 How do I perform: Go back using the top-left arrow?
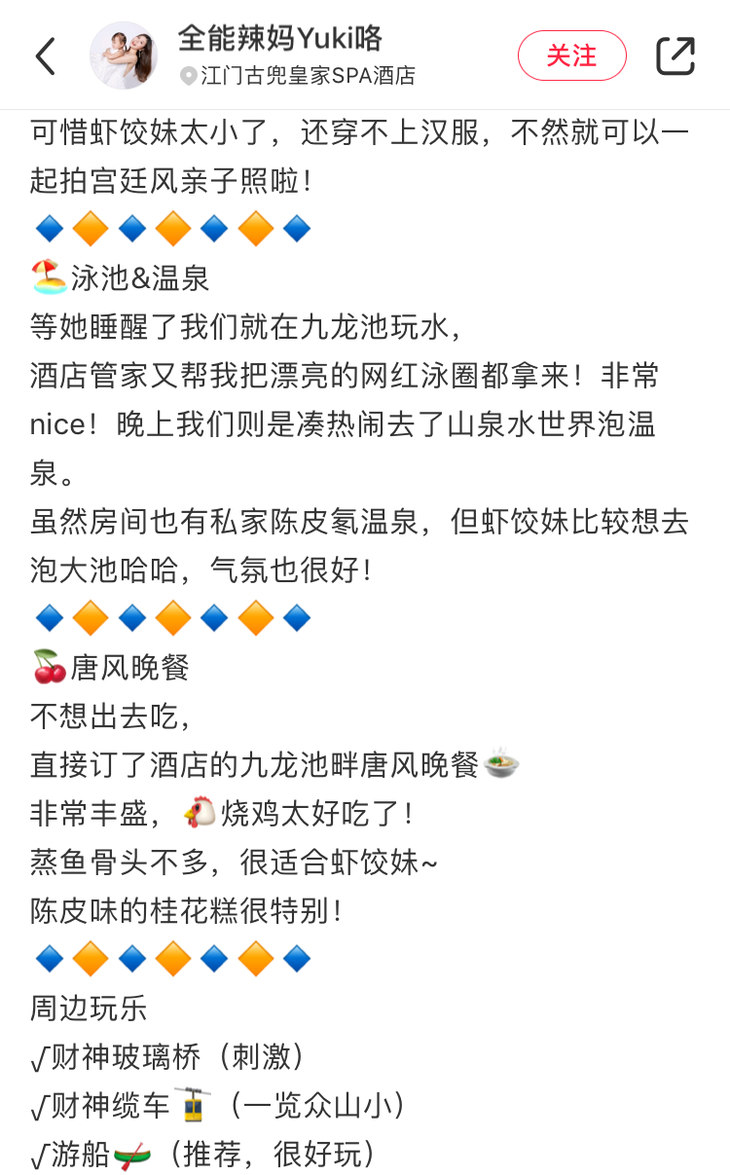pos(46,56)
